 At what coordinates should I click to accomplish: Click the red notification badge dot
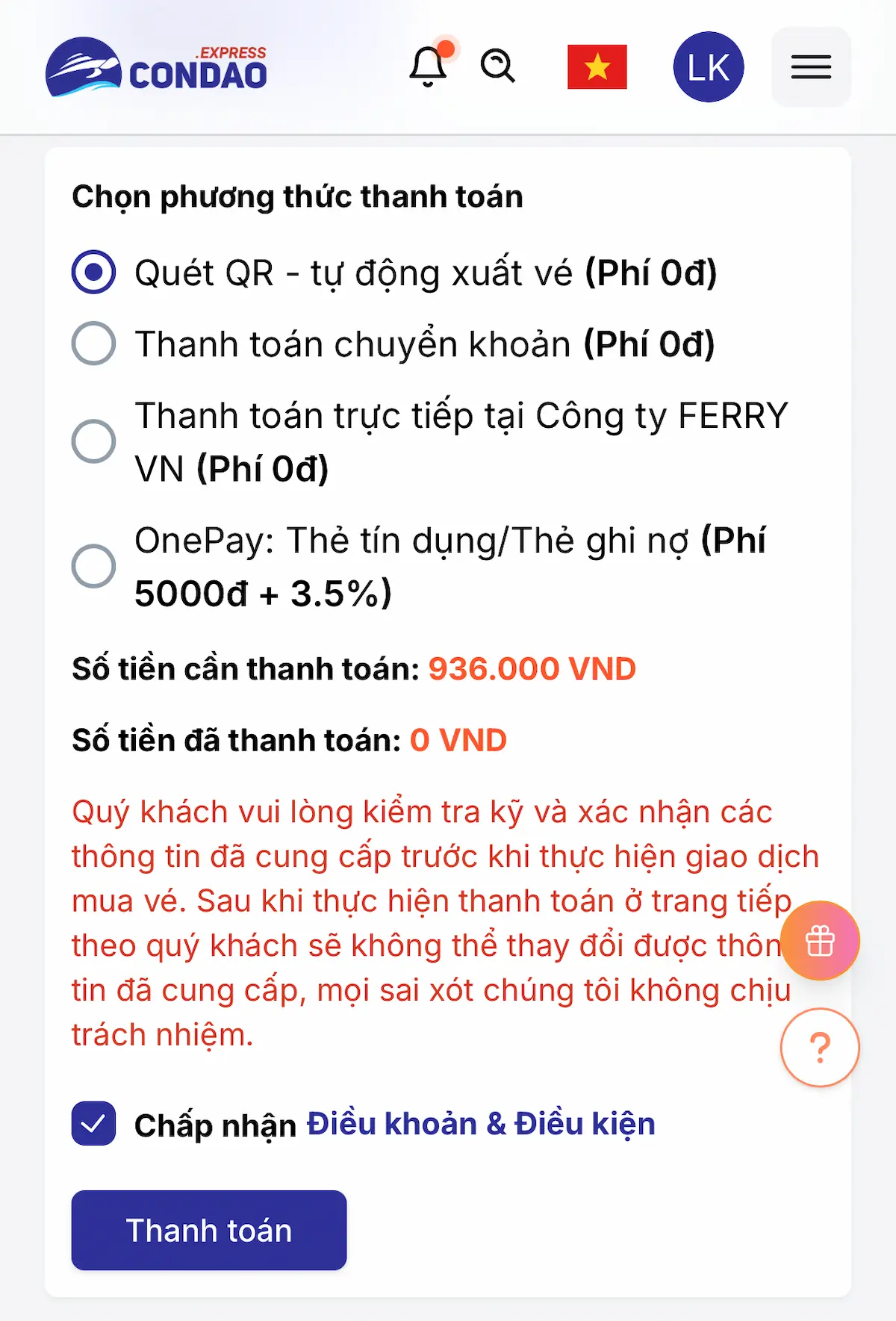tap(447, 48)
